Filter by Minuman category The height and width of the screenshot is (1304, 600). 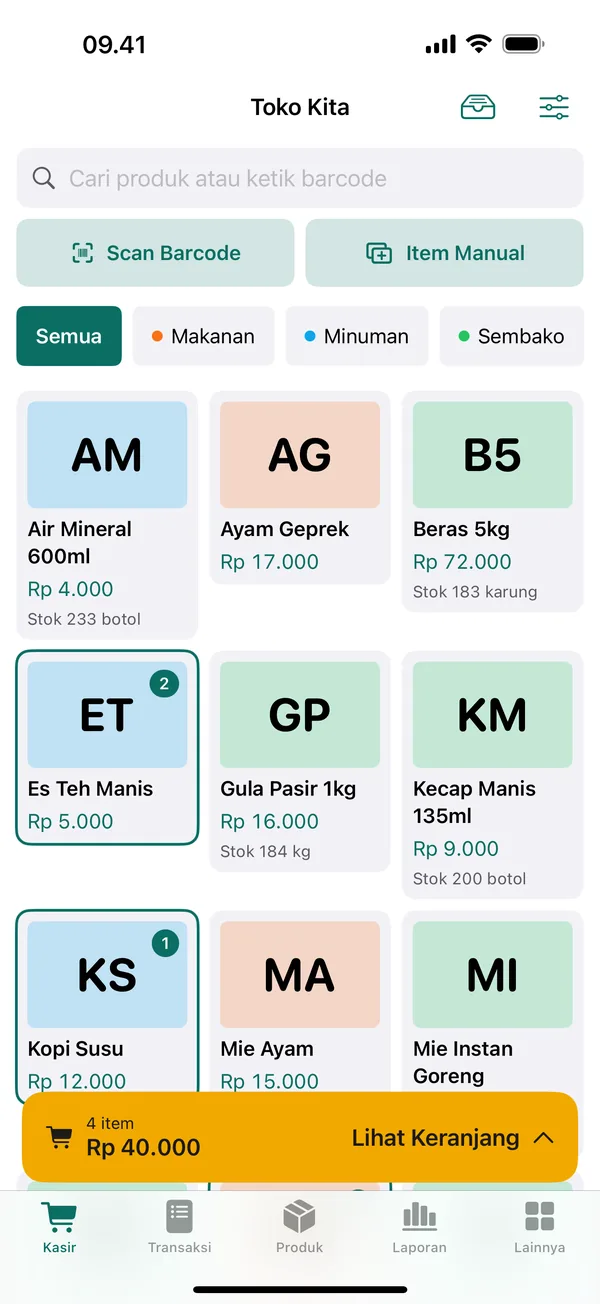pos(357,336)
